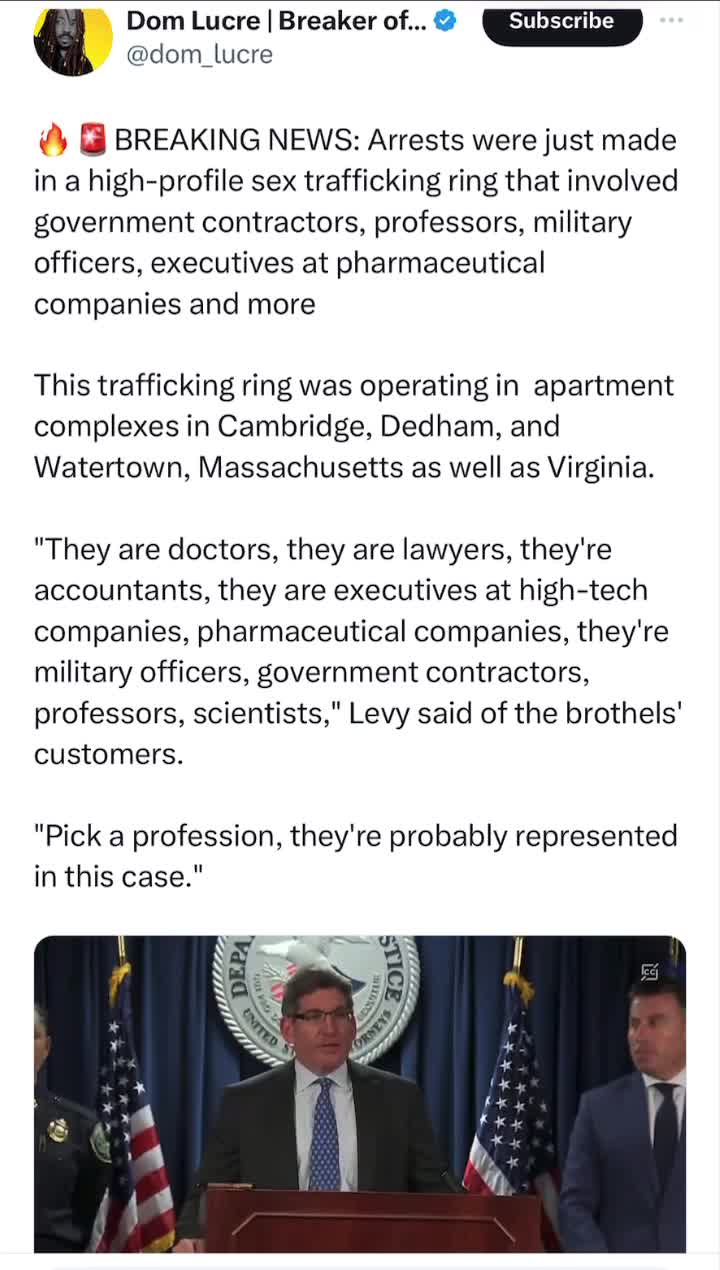
Task: View the @dom_lucre profile name
Action: (199, 54)
